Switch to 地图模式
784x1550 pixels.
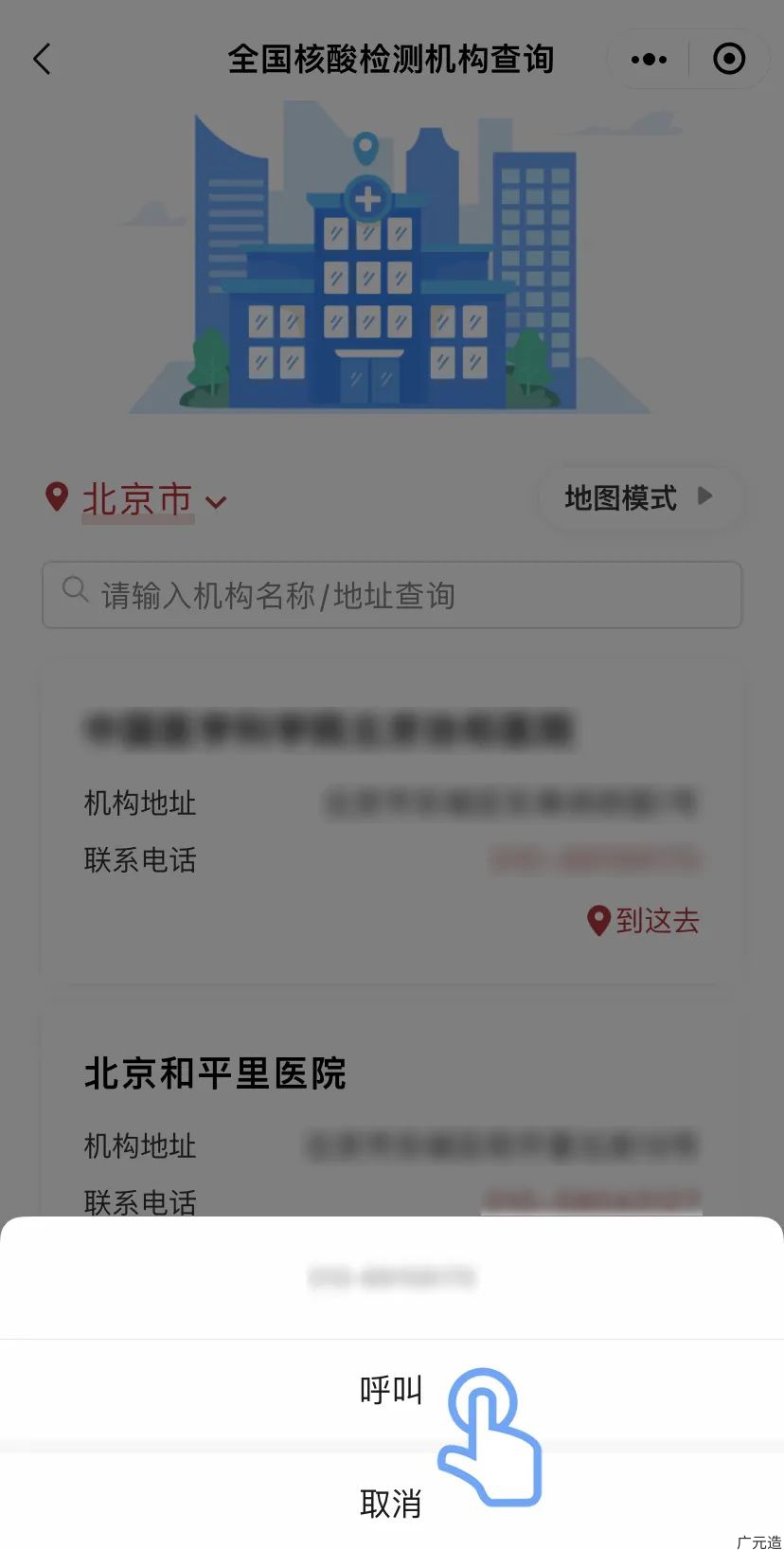click(637, 497)
